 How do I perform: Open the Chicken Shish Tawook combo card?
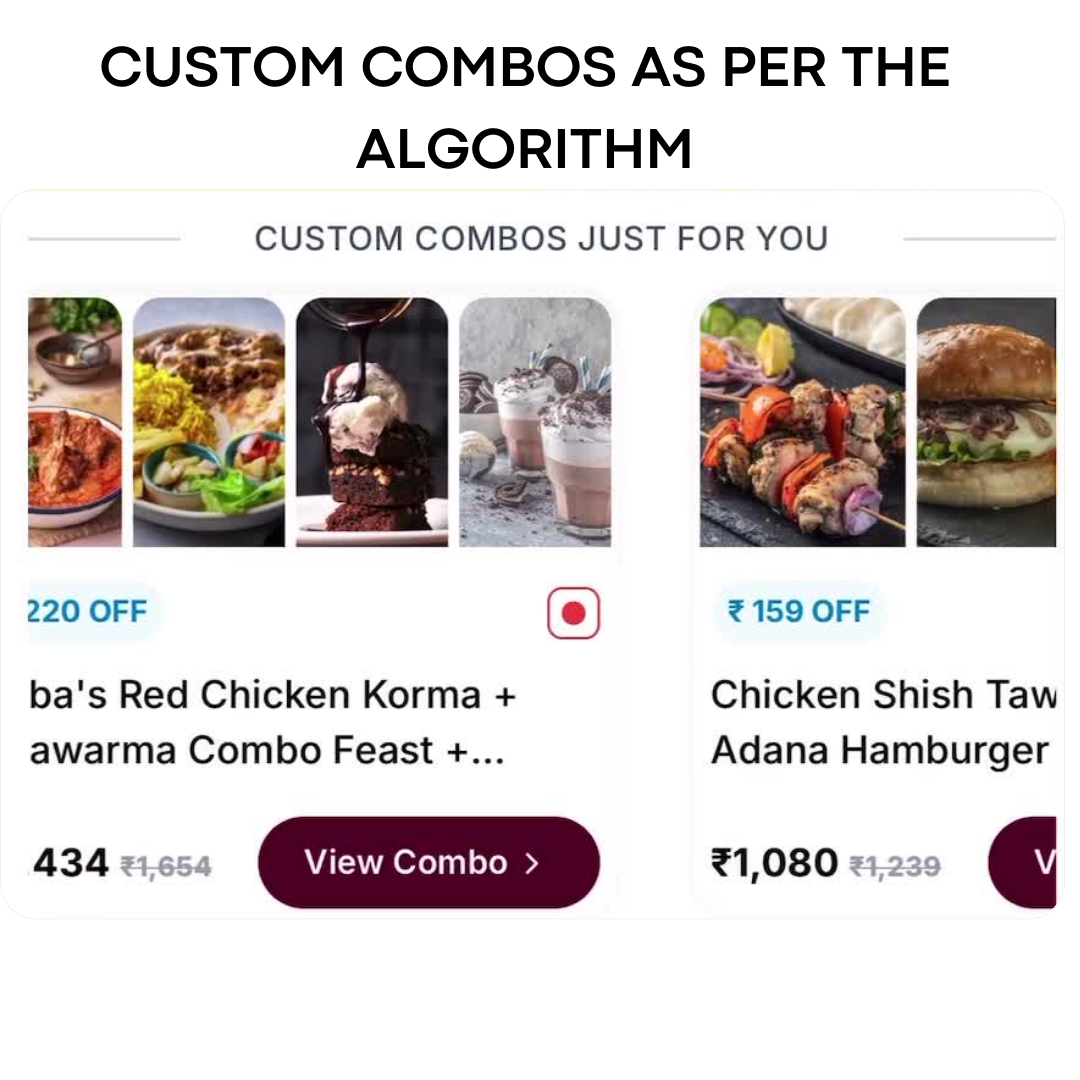pos(880,722)
